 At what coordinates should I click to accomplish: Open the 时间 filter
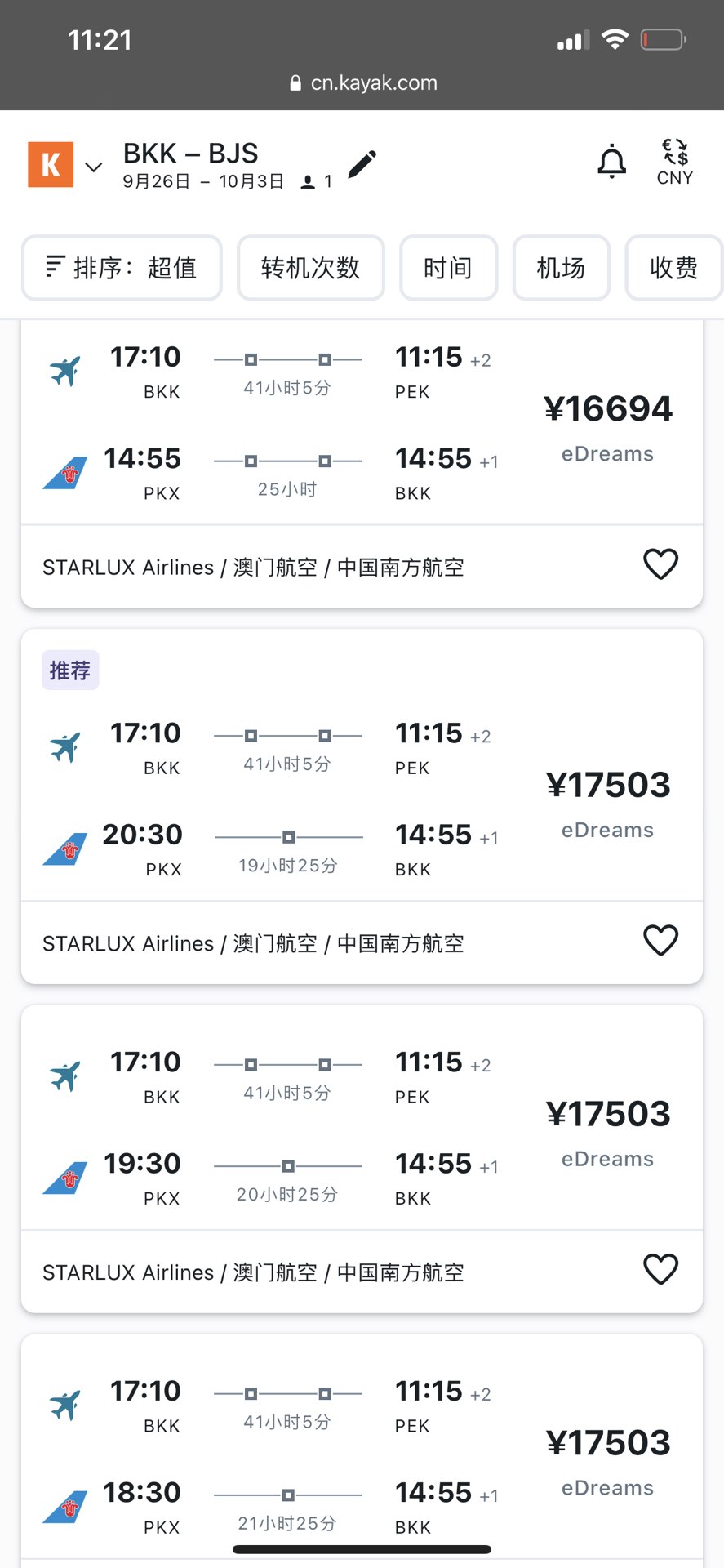click(448, 268)
